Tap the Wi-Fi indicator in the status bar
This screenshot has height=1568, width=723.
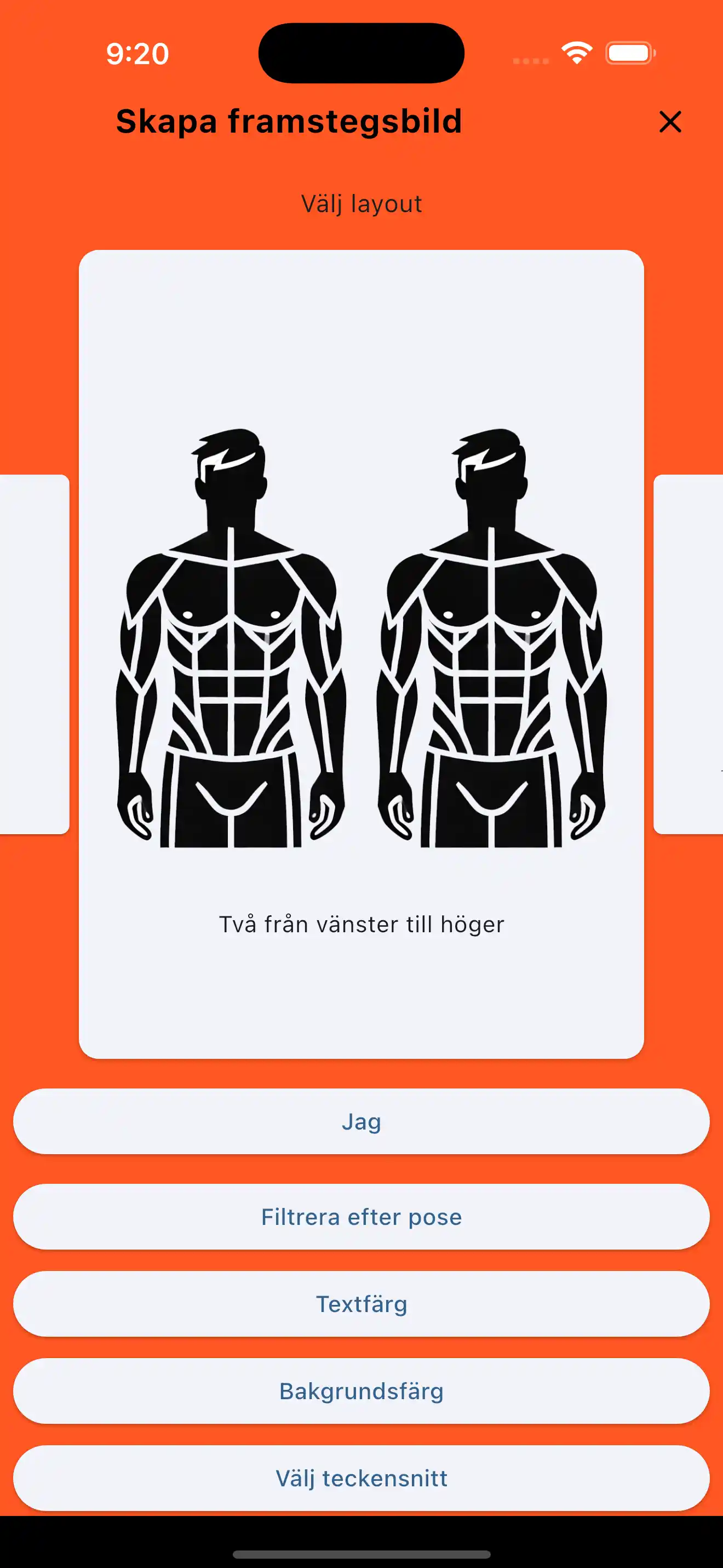pyautogui.click(x=575, y=53)
